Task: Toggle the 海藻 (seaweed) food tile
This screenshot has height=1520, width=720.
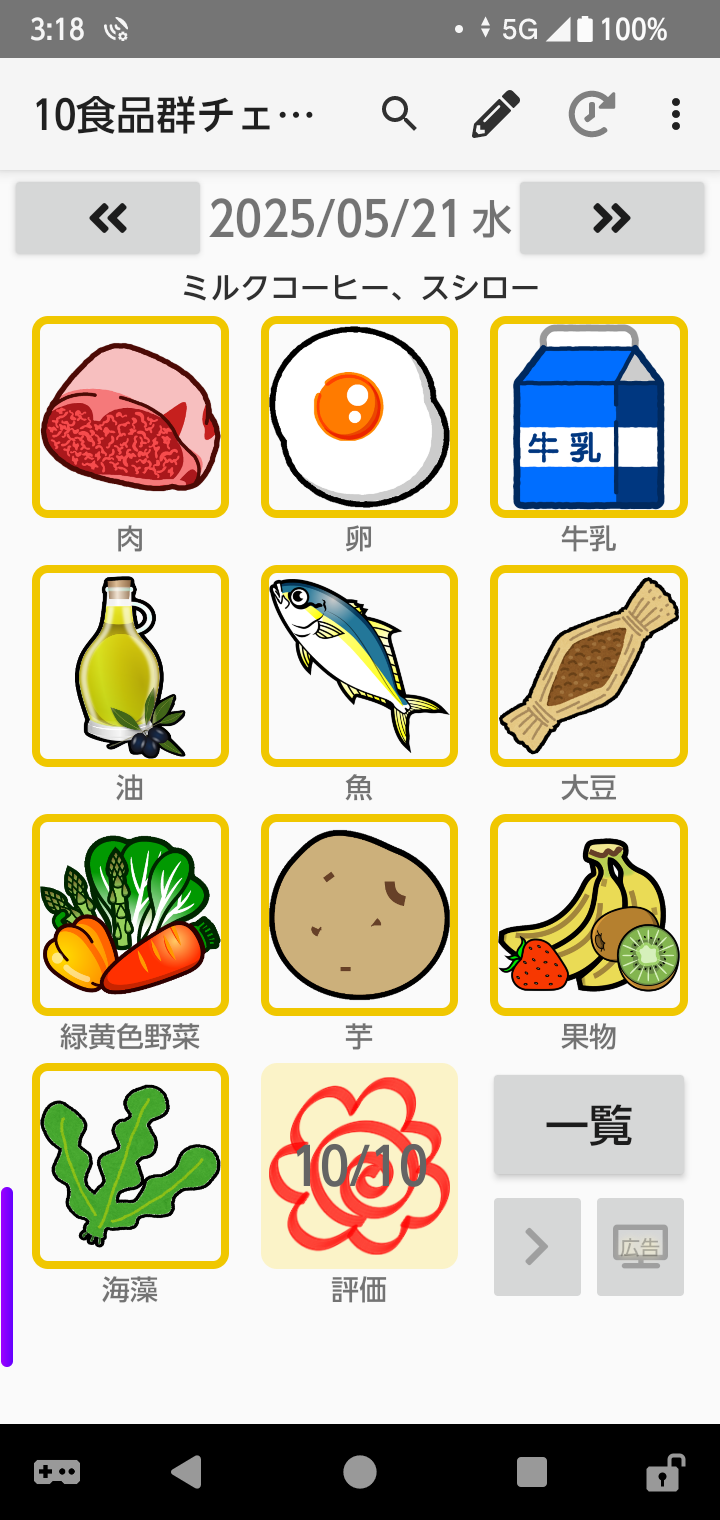Action: [130, 1165]
